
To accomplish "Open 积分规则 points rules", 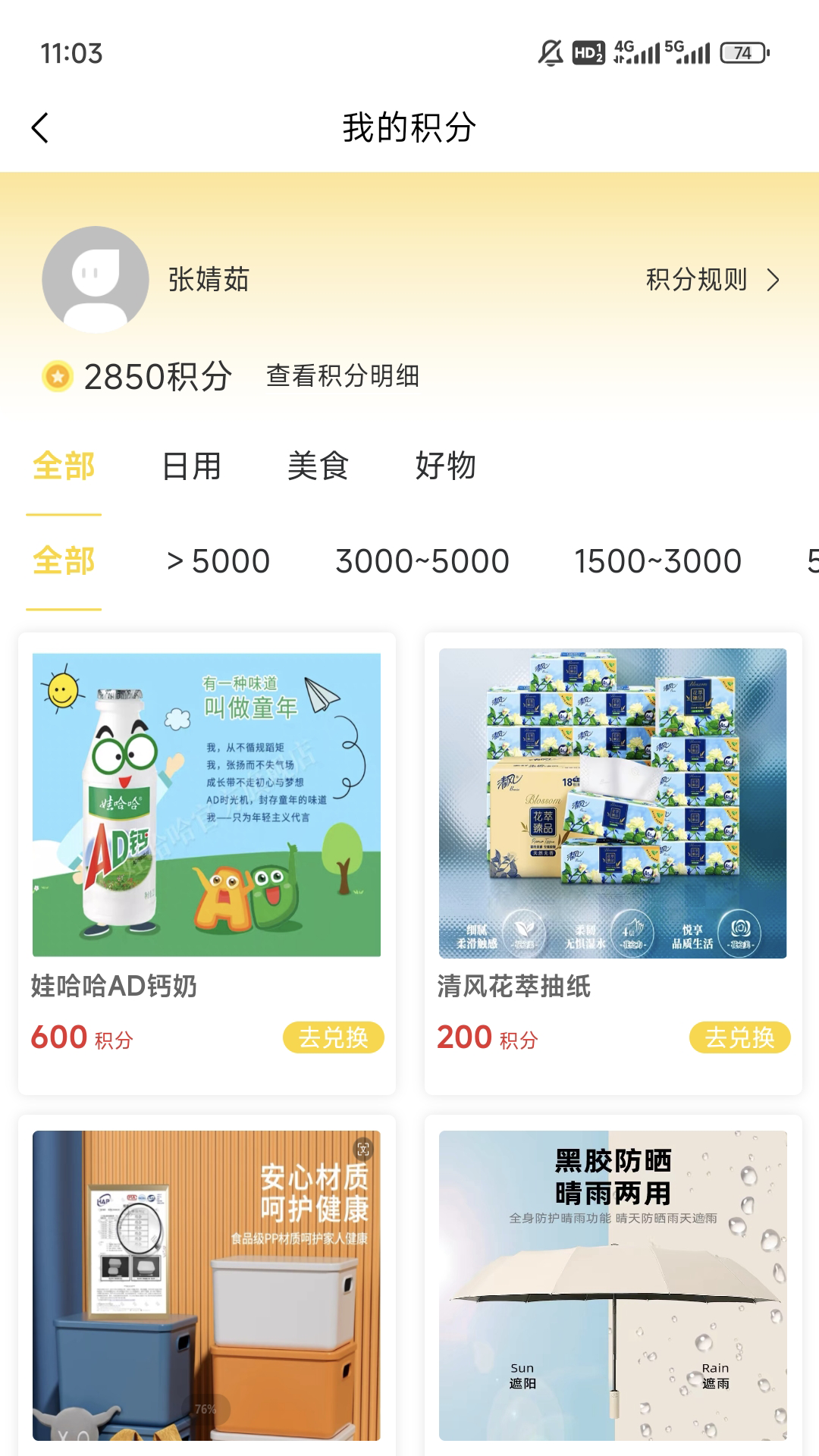I will 711,280.
